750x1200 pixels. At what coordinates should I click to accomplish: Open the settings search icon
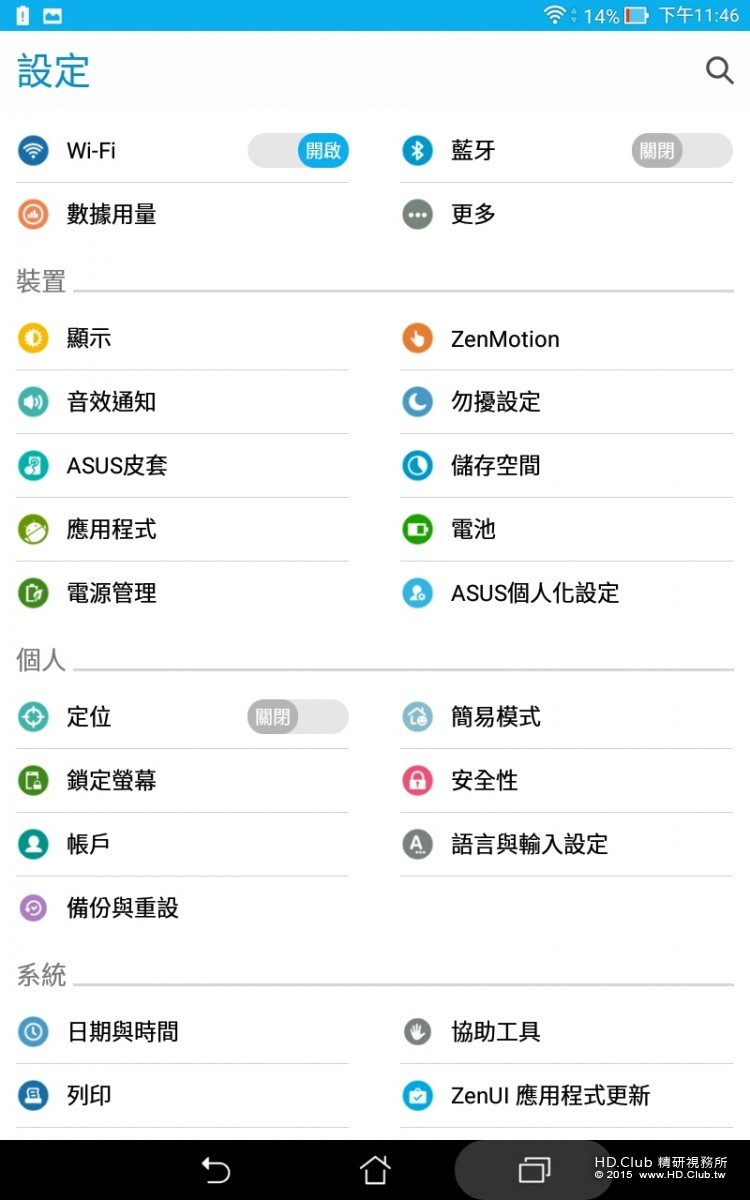pyautogui.click(x=719, y=70)
